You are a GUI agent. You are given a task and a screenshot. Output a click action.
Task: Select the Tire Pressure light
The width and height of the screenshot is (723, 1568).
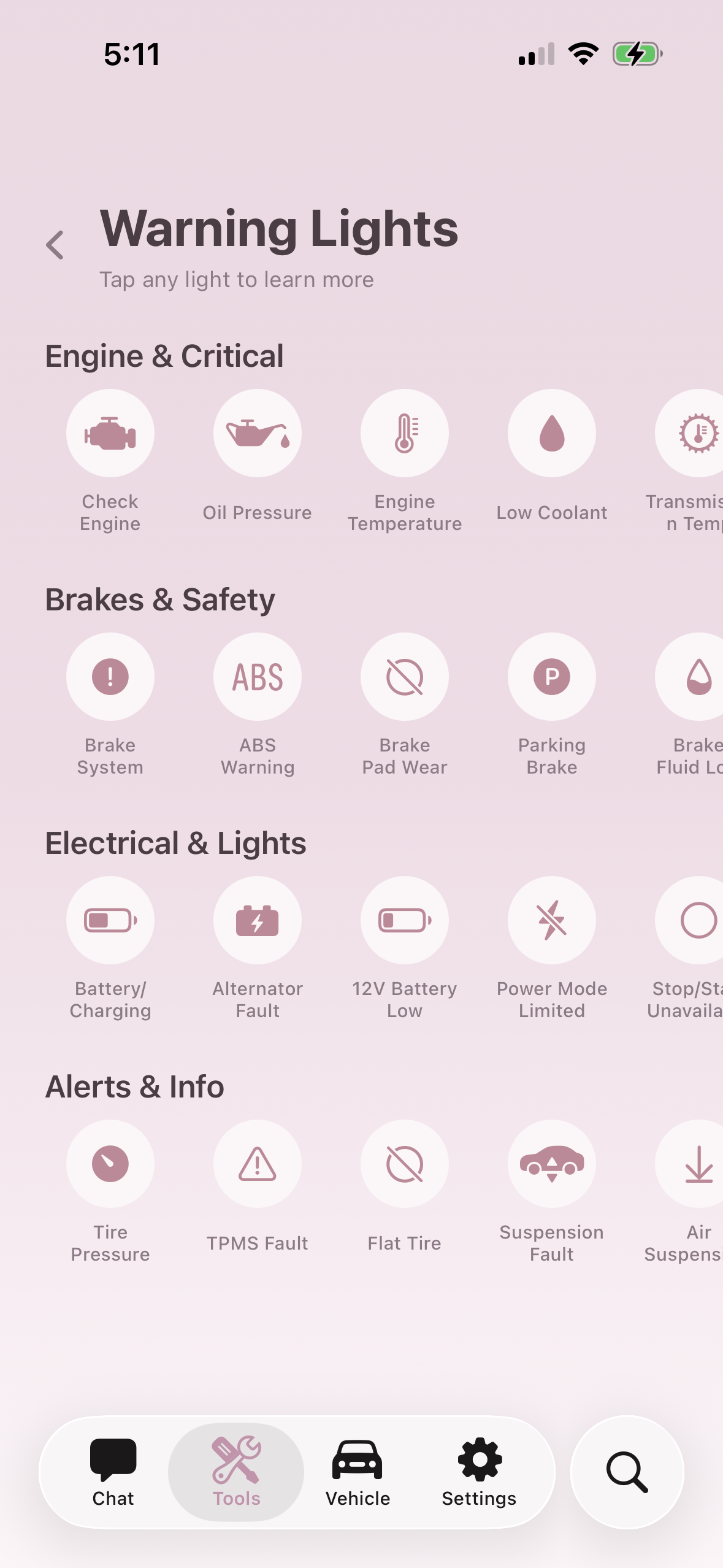[x=110, y=1164]
